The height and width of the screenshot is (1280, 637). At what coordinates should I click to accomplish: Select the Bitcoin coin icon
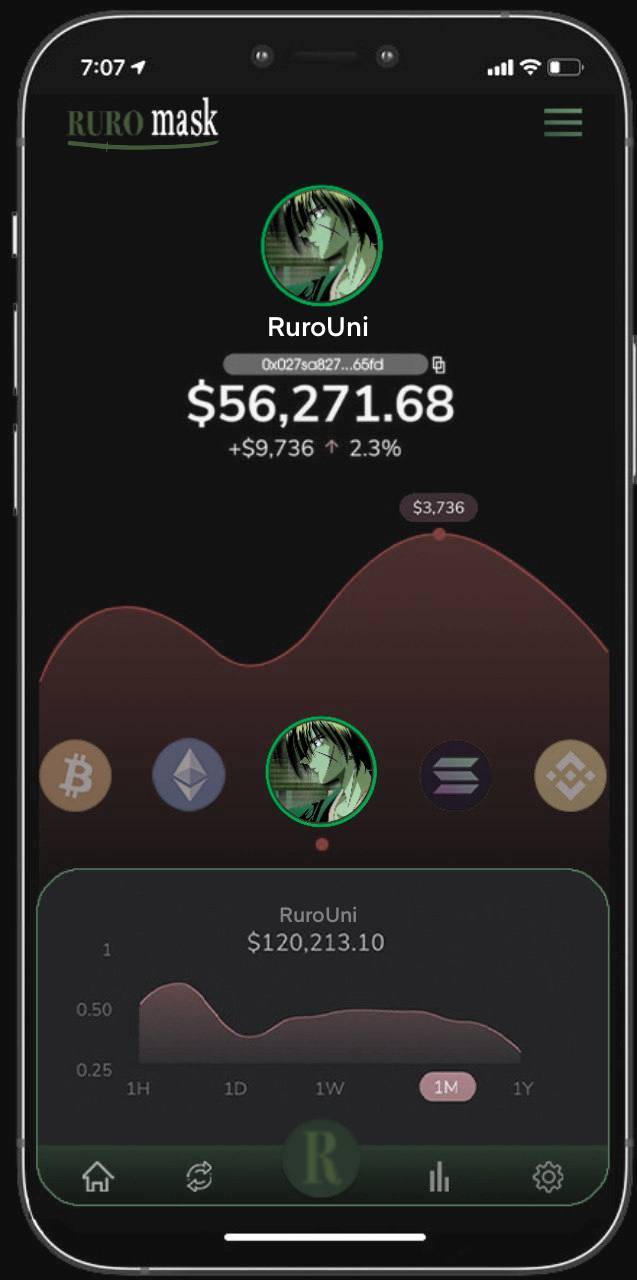[x=76, y=775]
